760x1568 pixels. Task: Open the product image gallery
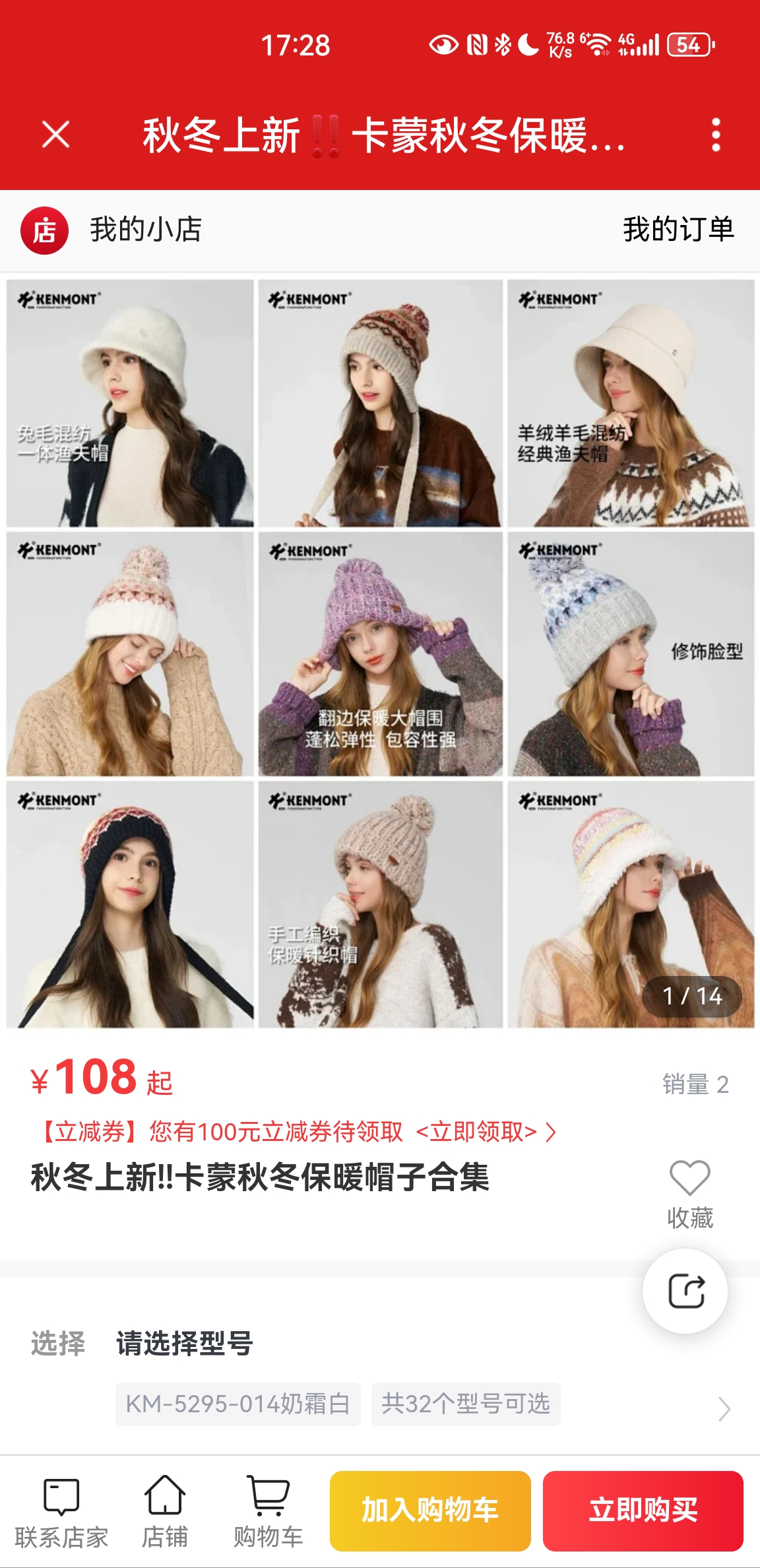pos(380,653)
